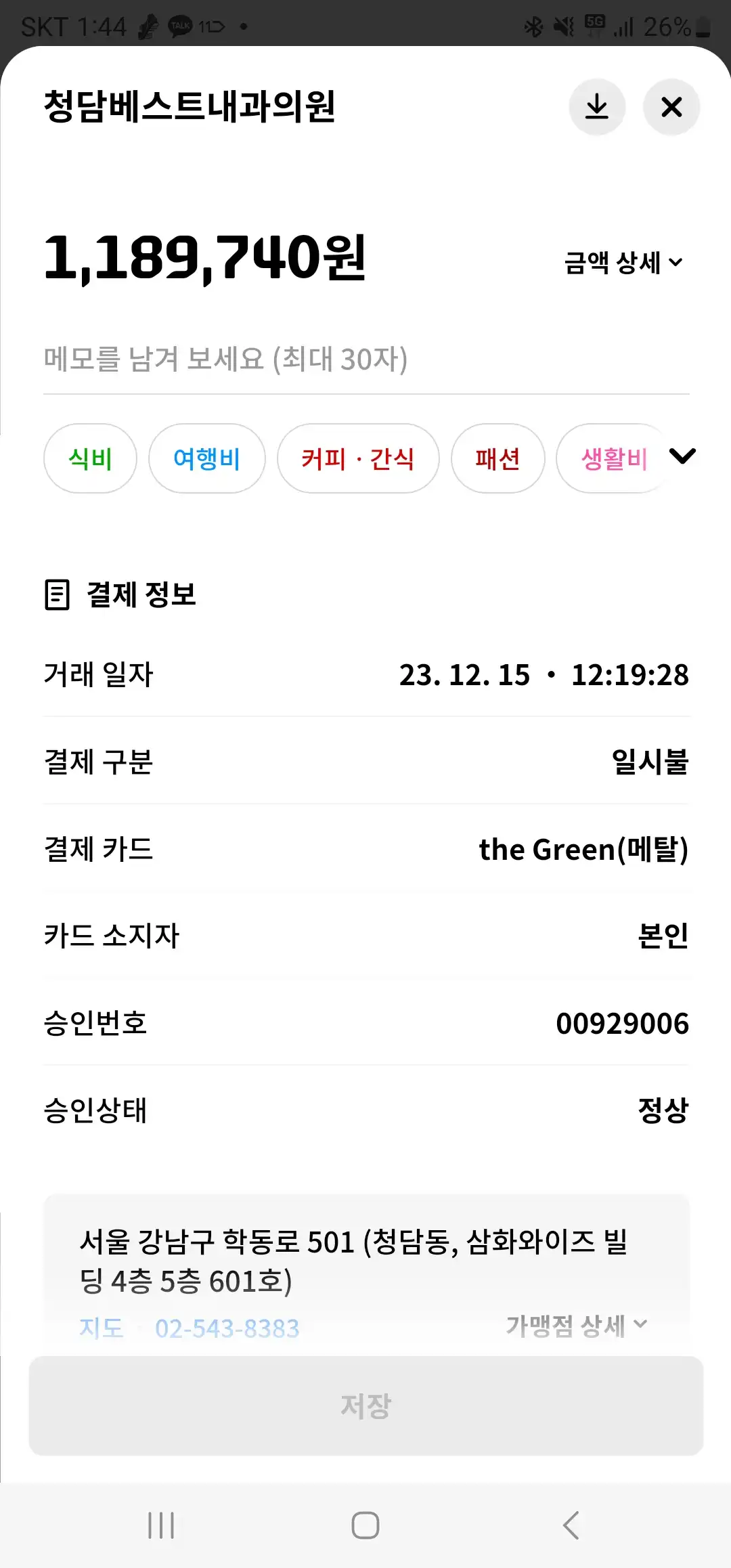731x1568 pixels.
Task: Expand the full category list chevron
Action: 682,457
